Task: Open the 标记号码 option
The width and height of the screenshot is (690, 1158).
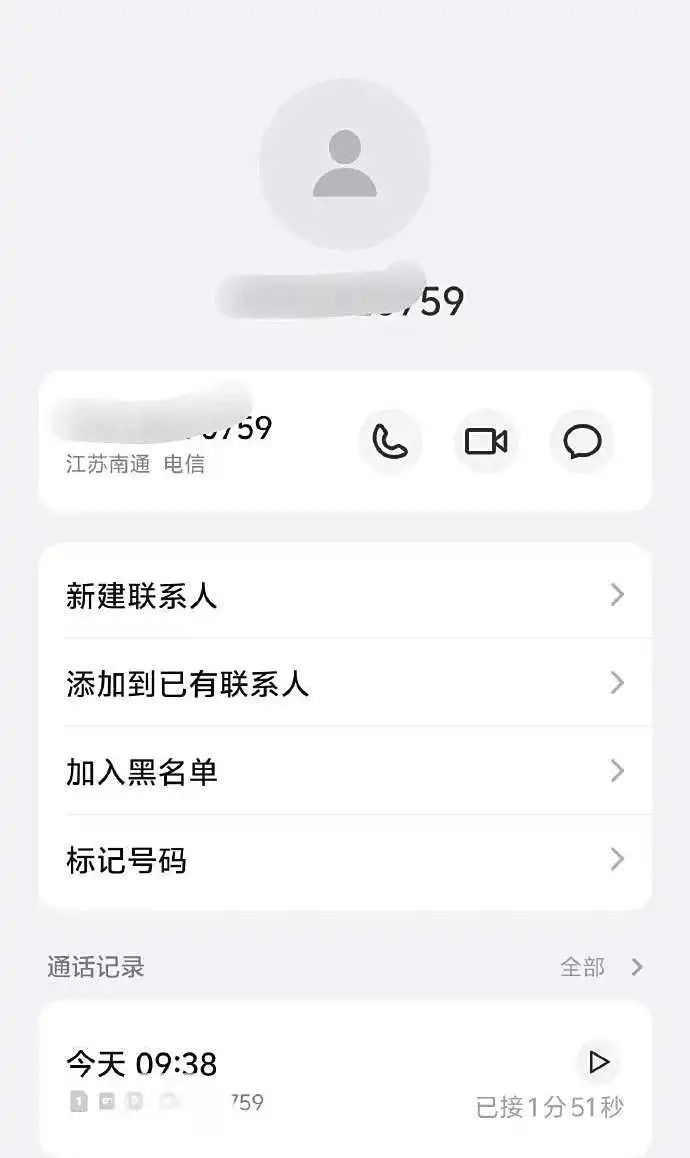Action: coord(344,860)
